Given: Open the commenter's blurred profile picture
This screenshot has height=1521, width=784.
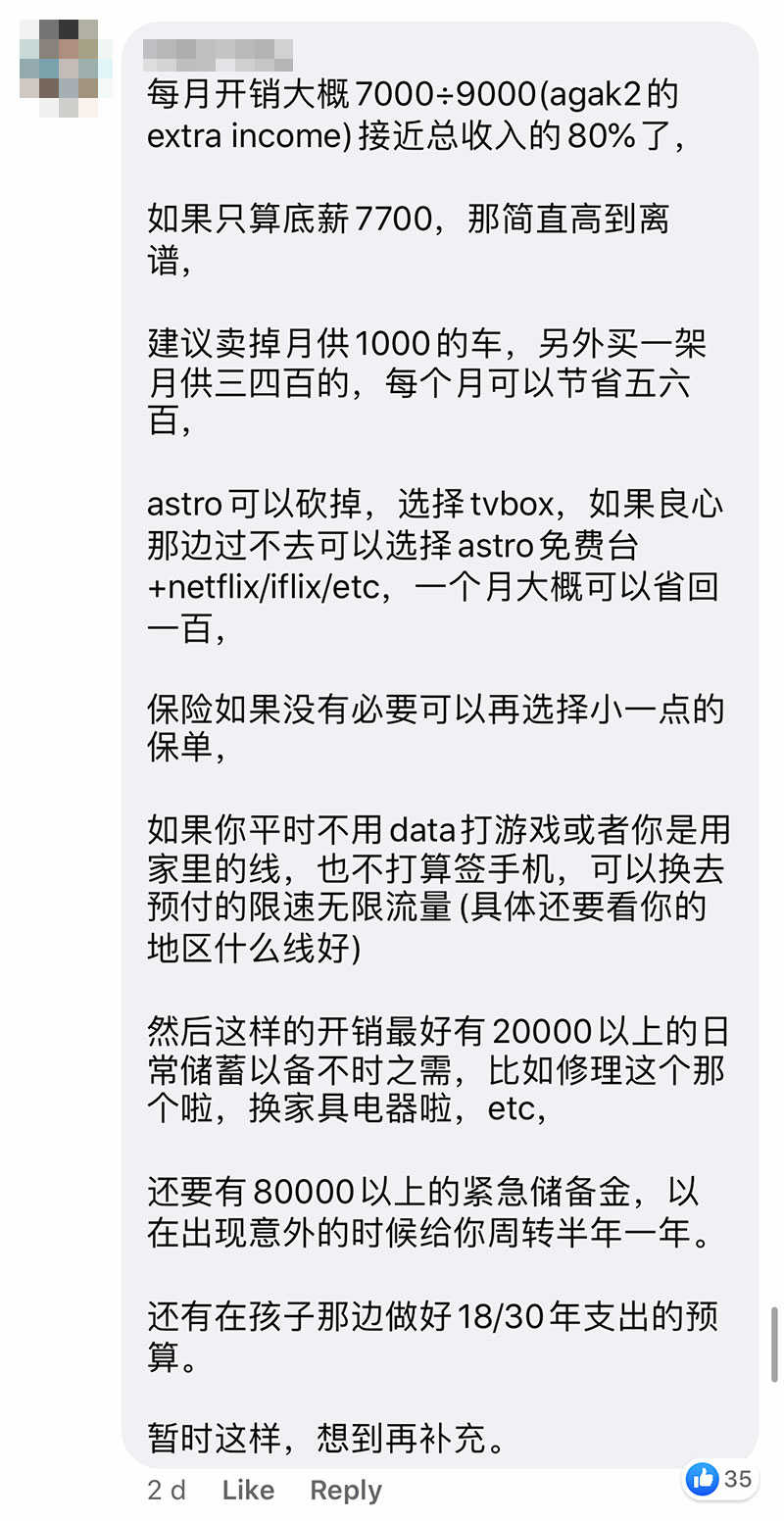Looking at the screenshot, I should (x=59, y=68).
